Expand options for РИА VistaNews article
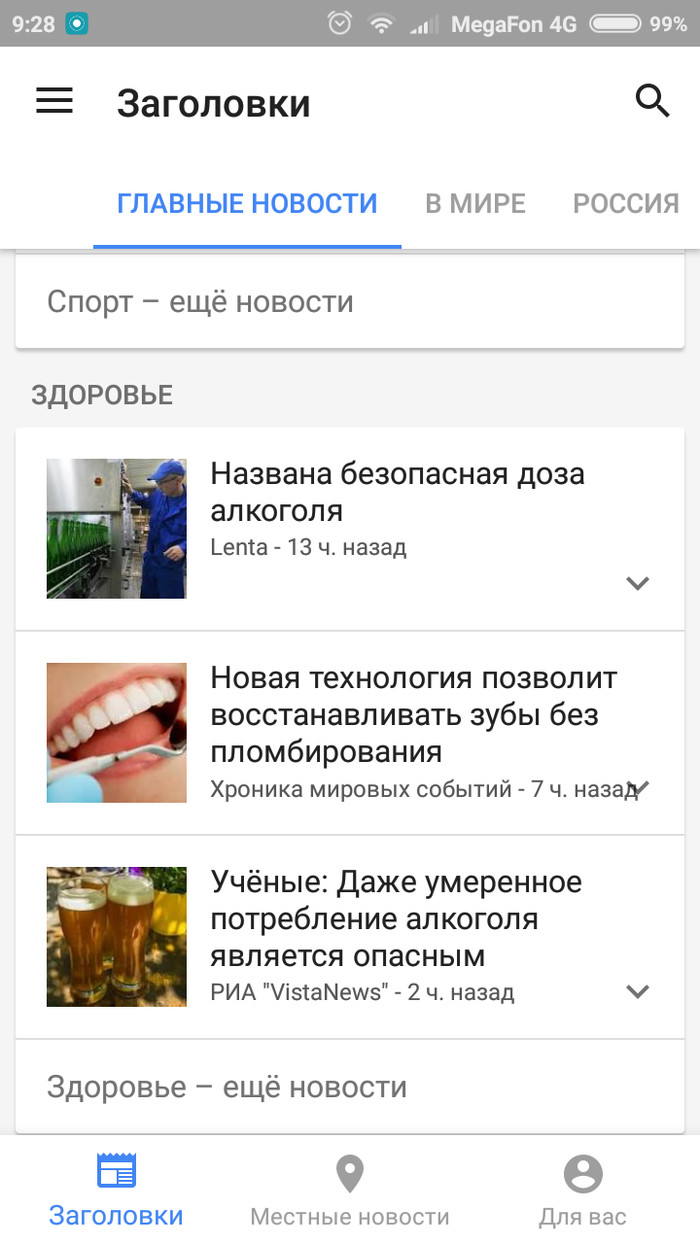Screen dimensions: 700x1244 [x=638, y=991]
